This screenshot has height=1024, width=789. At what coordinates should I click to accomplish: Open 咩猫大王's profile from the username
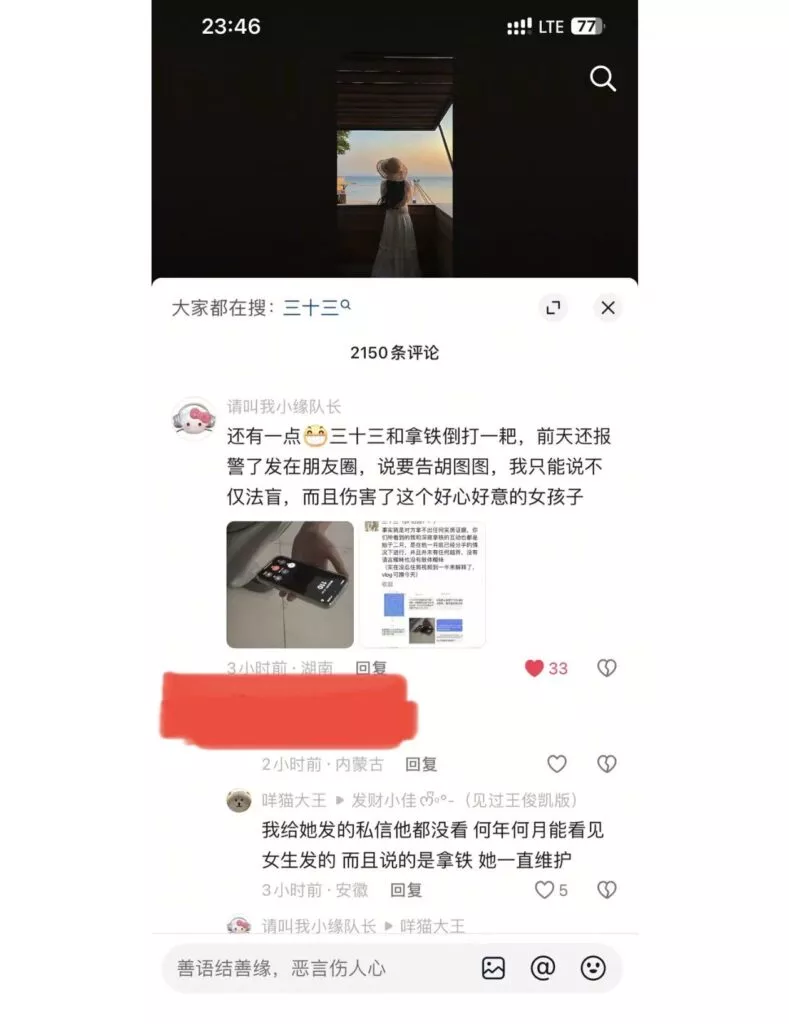click(294, 800)
